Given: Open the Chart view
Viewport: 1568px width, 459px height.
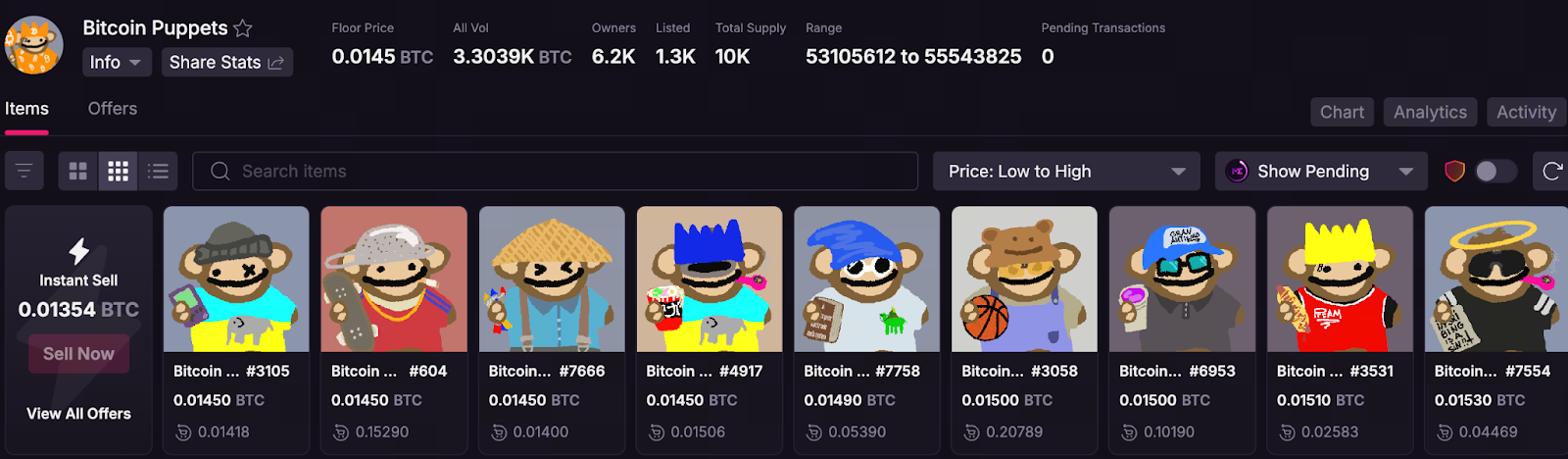Looking at the screenshot, I should coord(1342,112).
